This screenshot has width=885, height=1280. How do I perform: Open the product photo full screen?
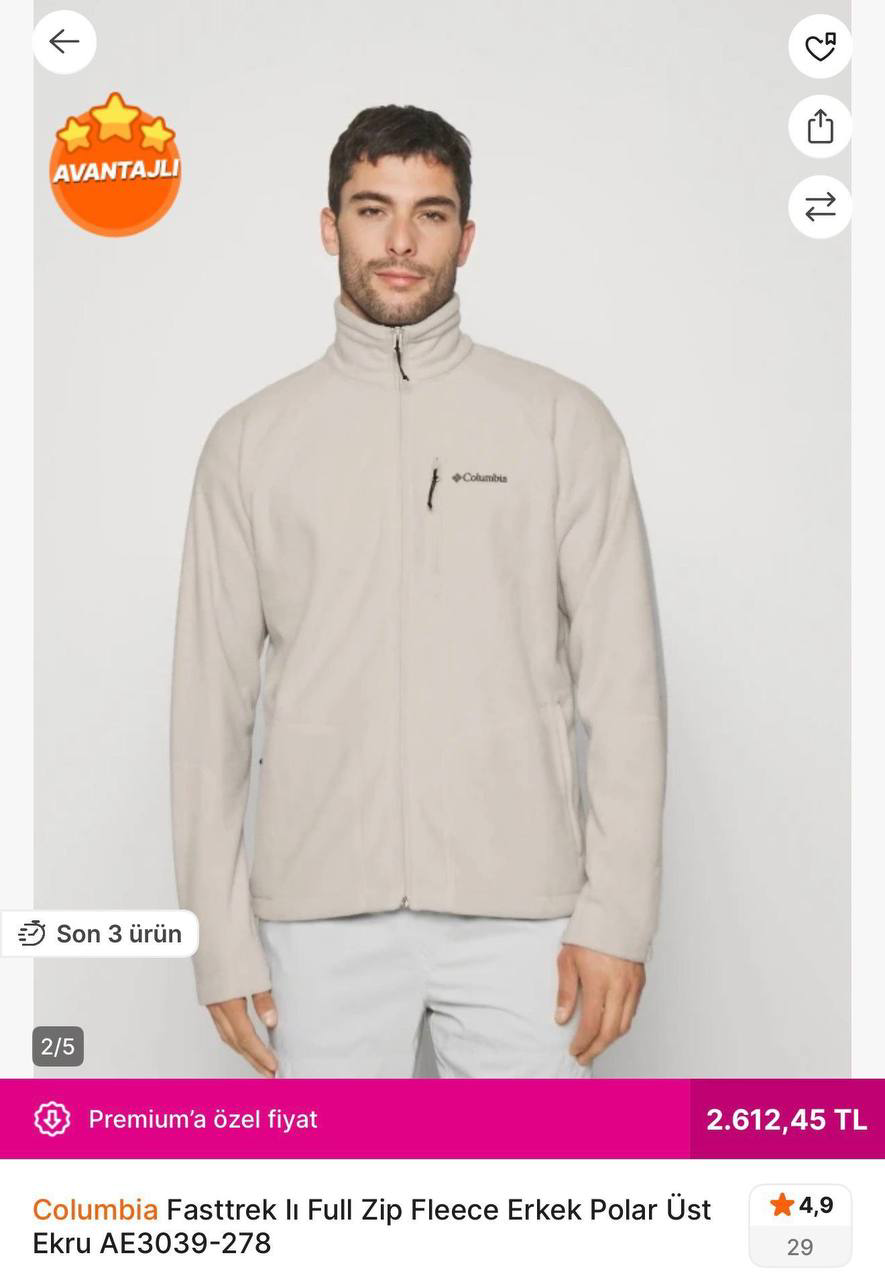pyautogui.click(x=442, y=600)
